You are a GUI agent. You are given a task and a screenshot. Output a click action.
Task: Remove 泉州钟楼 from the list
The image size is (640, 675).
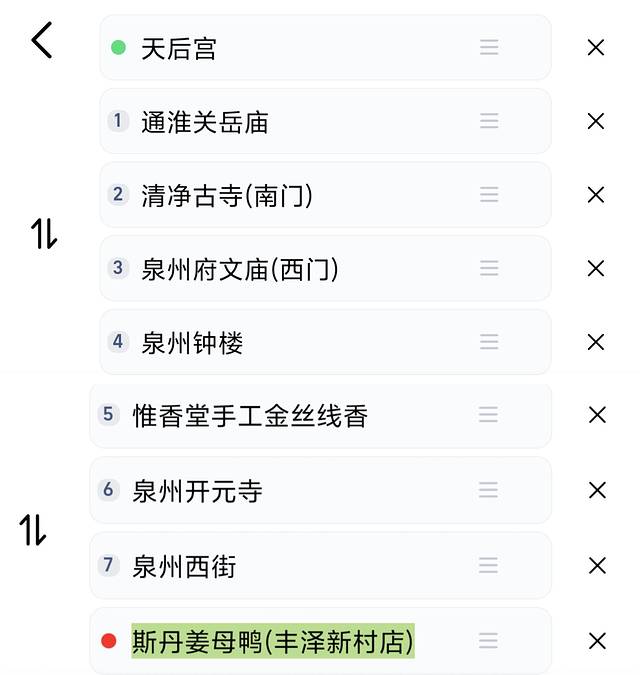tap(596, 342)
